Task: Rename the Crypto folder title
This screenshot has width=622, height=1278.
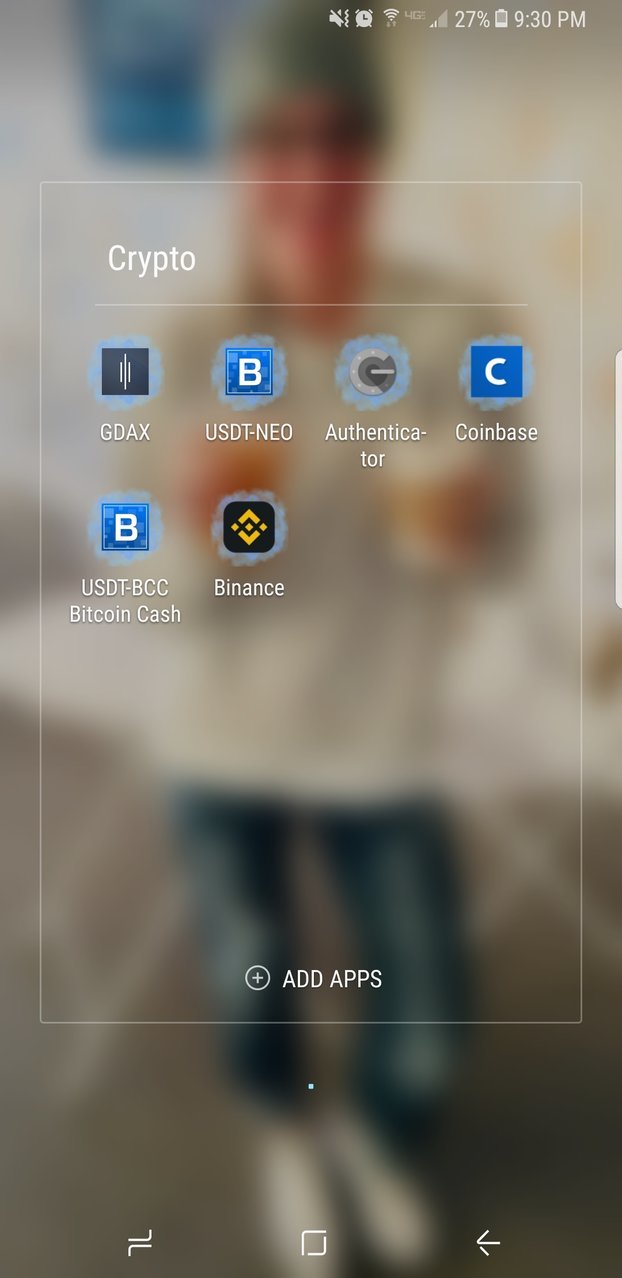Action: [152, 259]
